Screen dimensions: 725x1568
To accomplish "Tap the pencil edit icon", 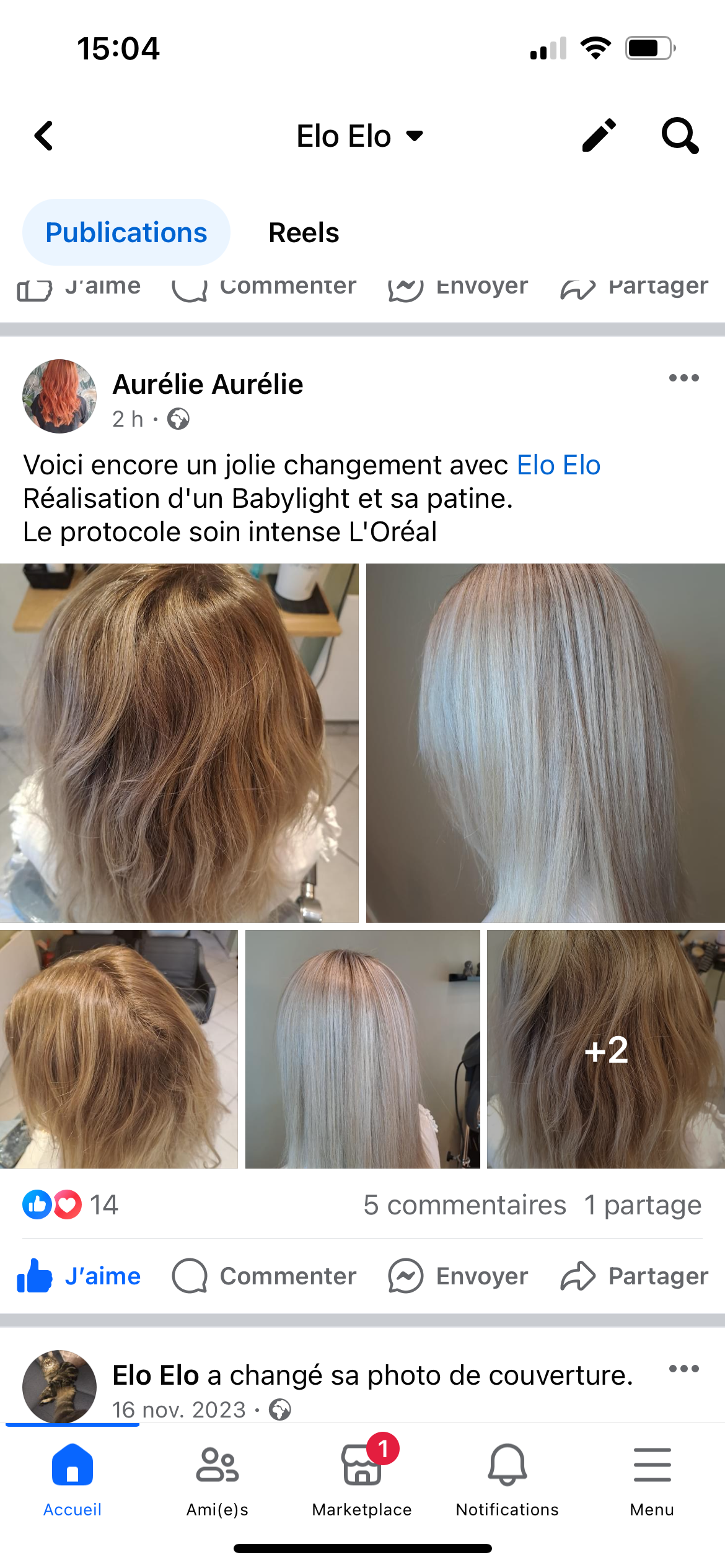I will click(599, 135).
